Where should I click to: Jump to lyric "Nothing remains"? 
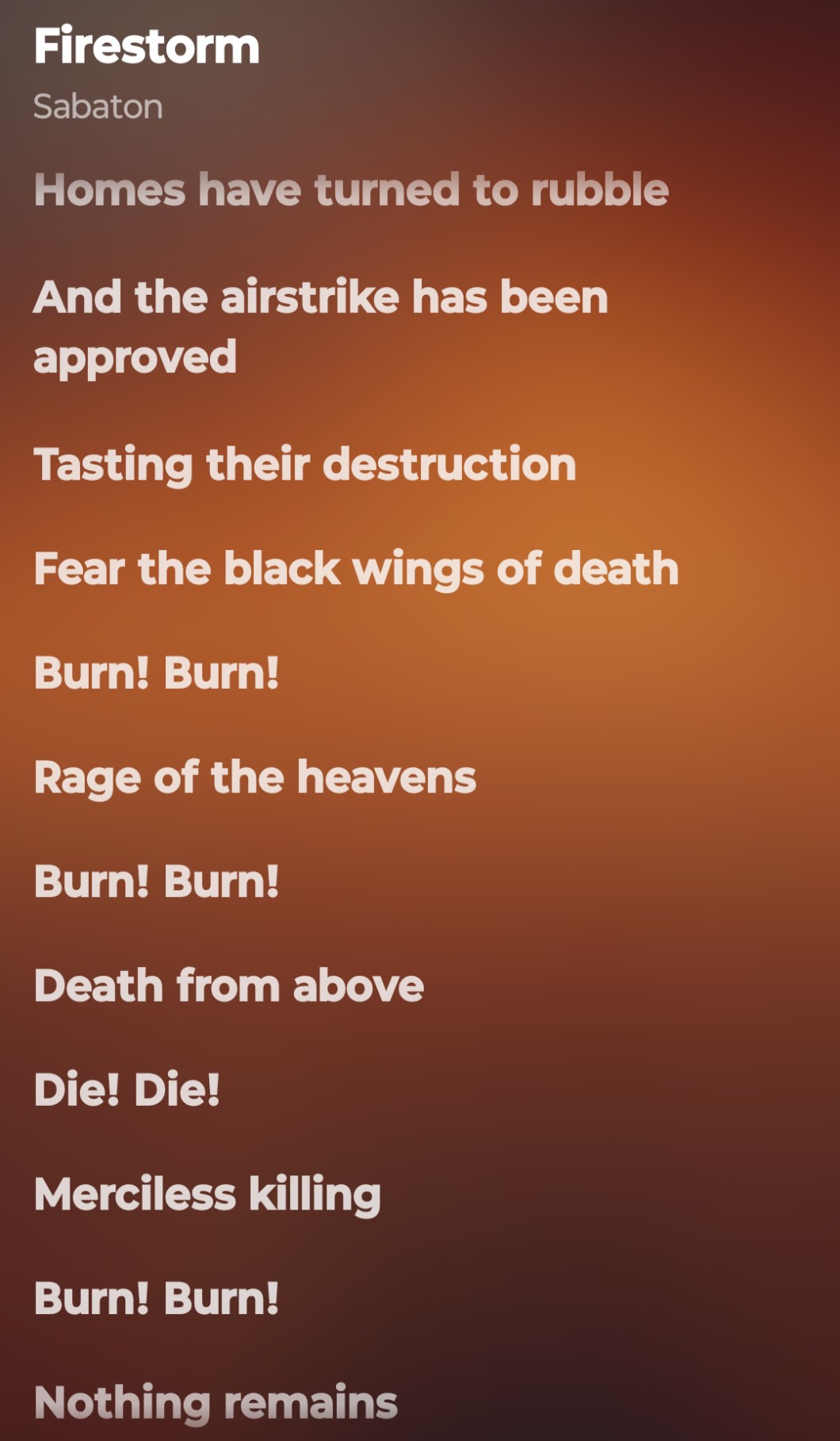coord(216,1401)
